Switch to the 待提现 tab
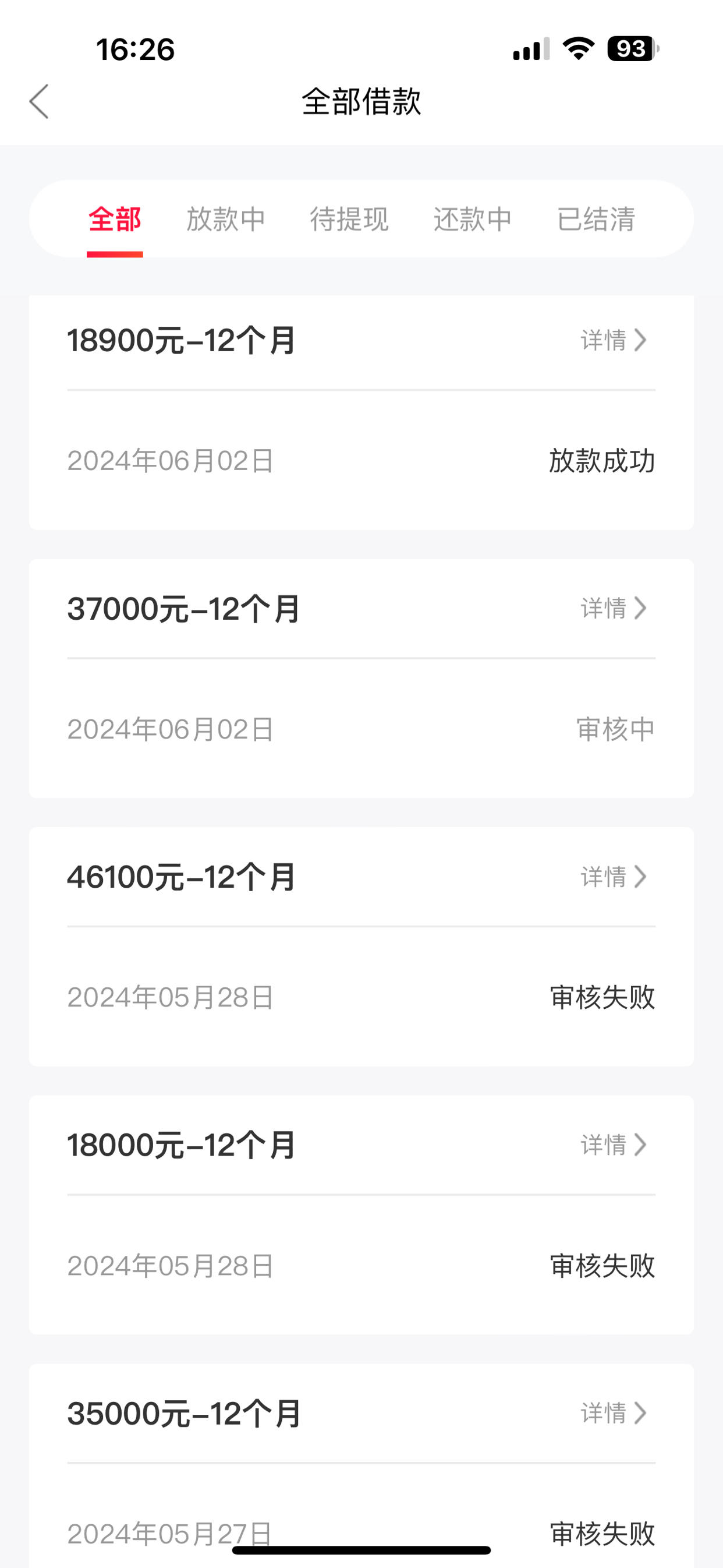 (x=349, y=219)
